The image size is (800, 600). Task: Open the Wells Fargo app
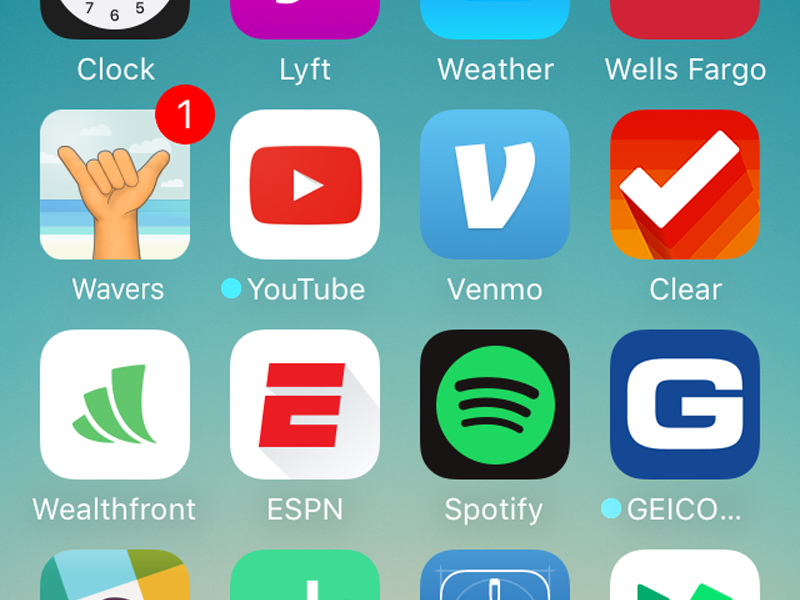pos(684,20)
